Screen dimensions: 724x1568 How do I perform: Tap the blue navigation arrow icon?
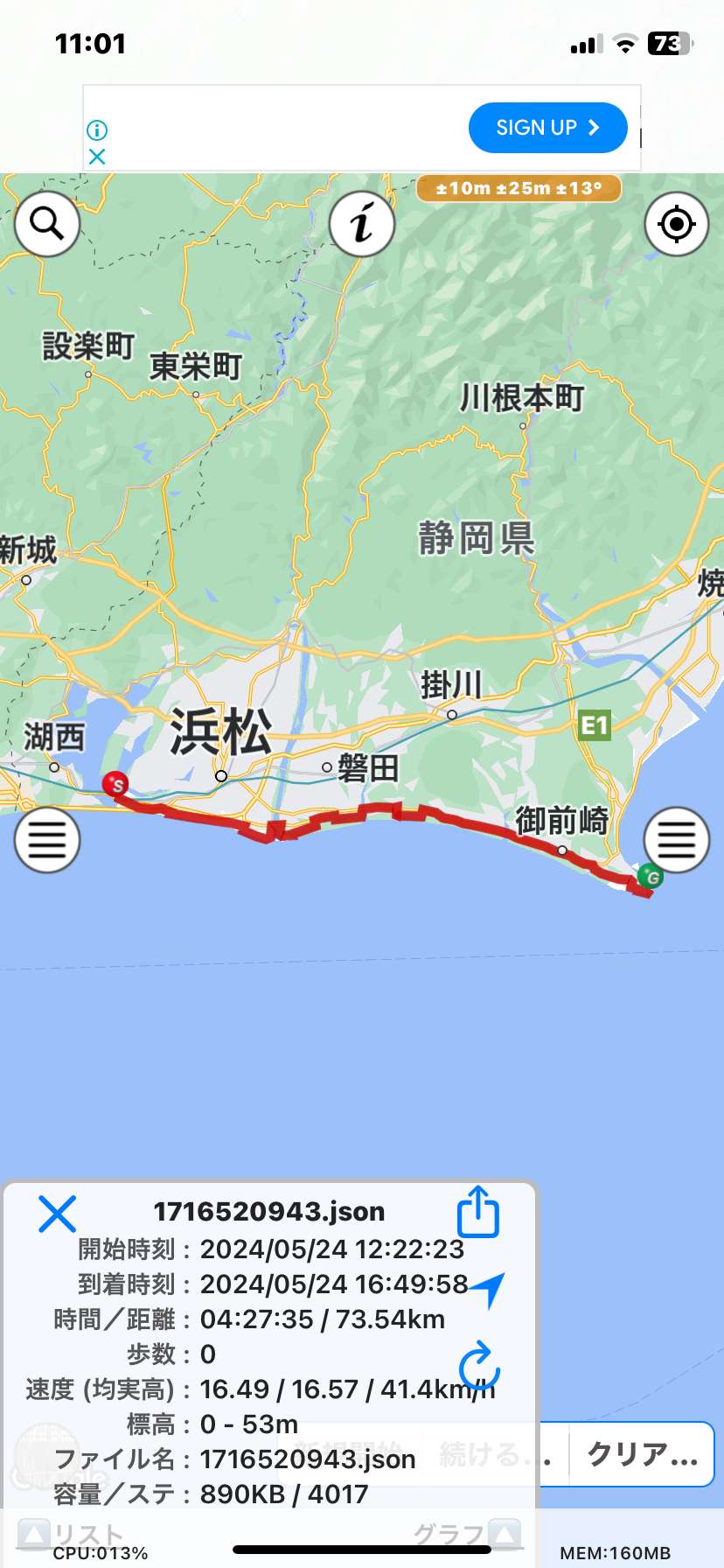(488, 1288)
